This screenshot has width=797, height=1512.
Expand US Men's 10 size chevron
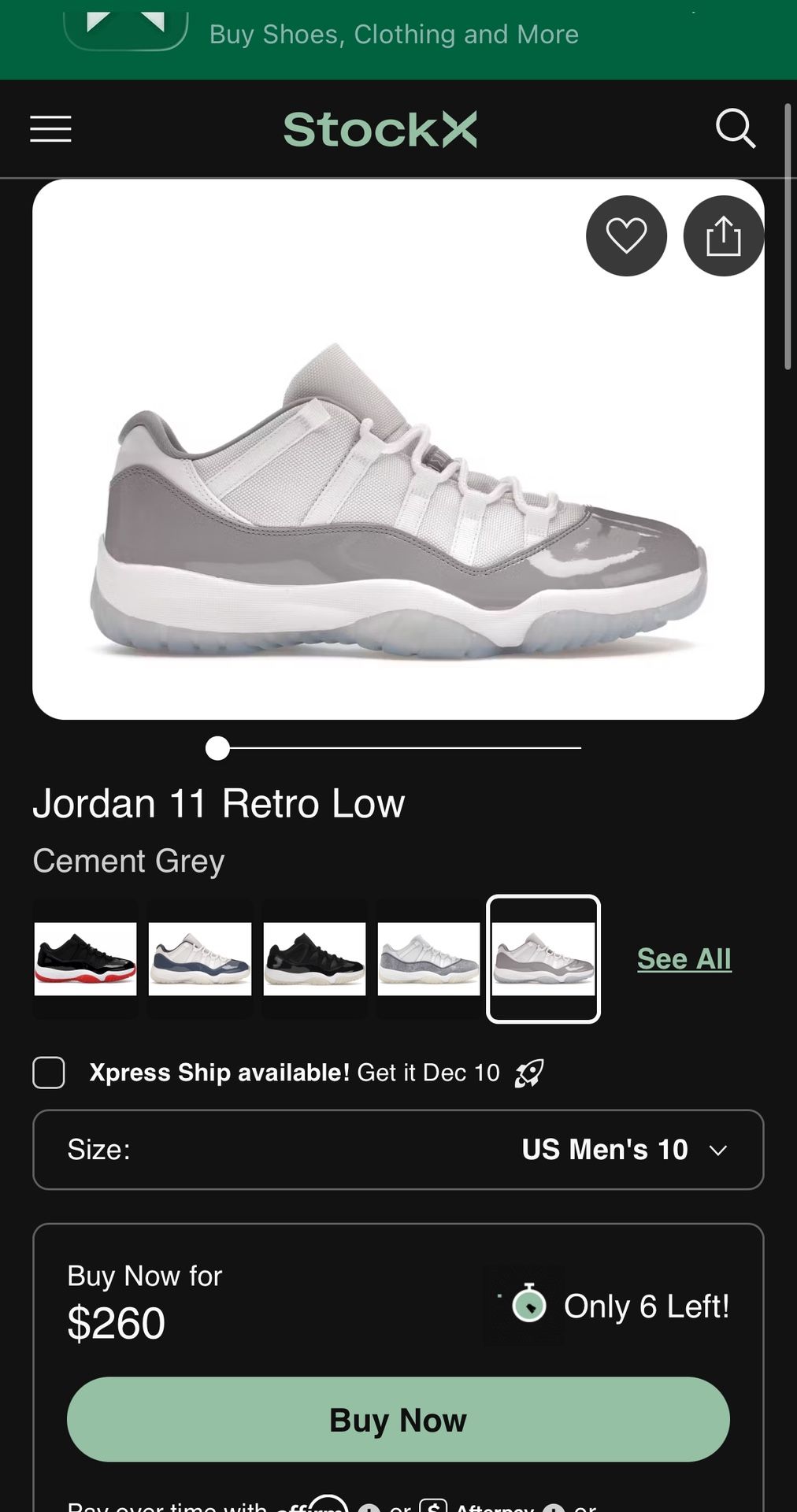715,1151
